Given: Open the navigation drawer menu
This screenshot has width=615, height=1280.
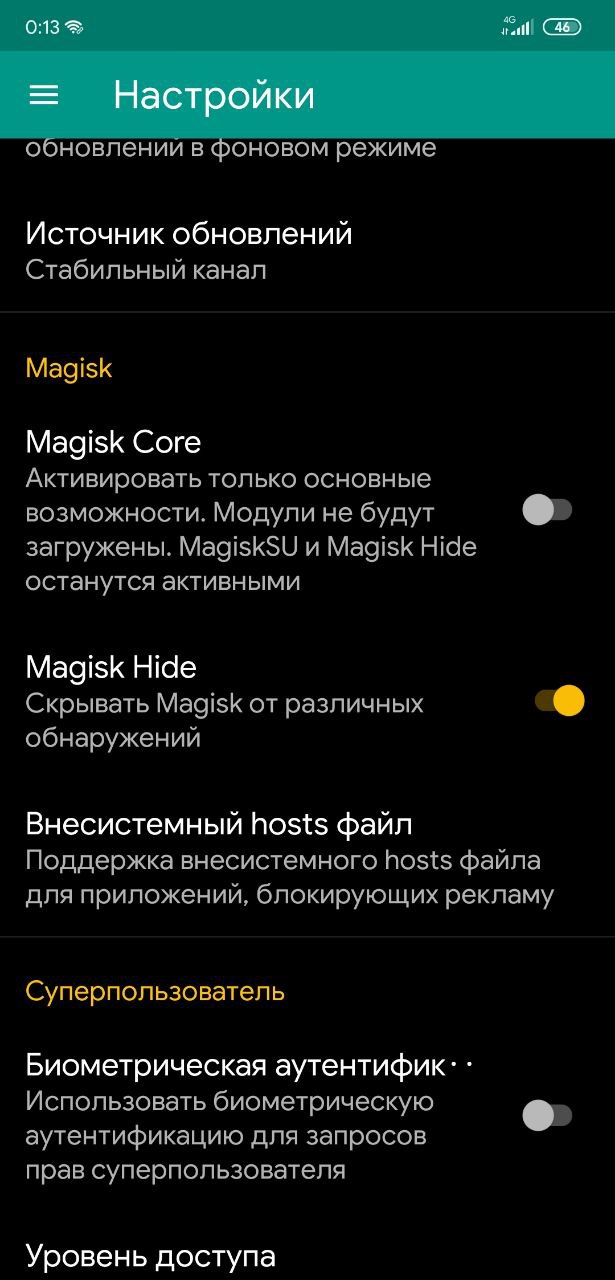Looking at the screenshot, I should 44,95.
